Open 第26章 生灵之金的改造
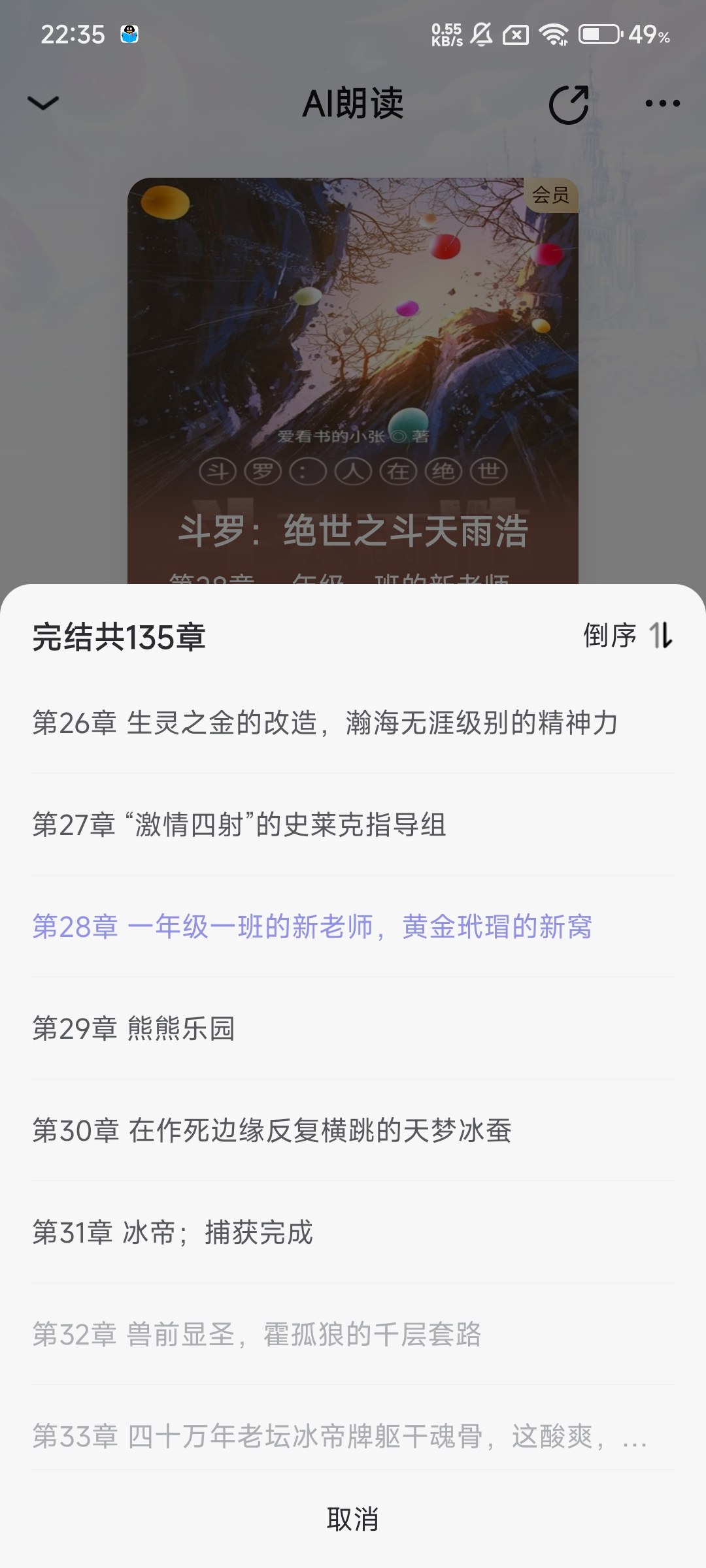 (325, 723)
